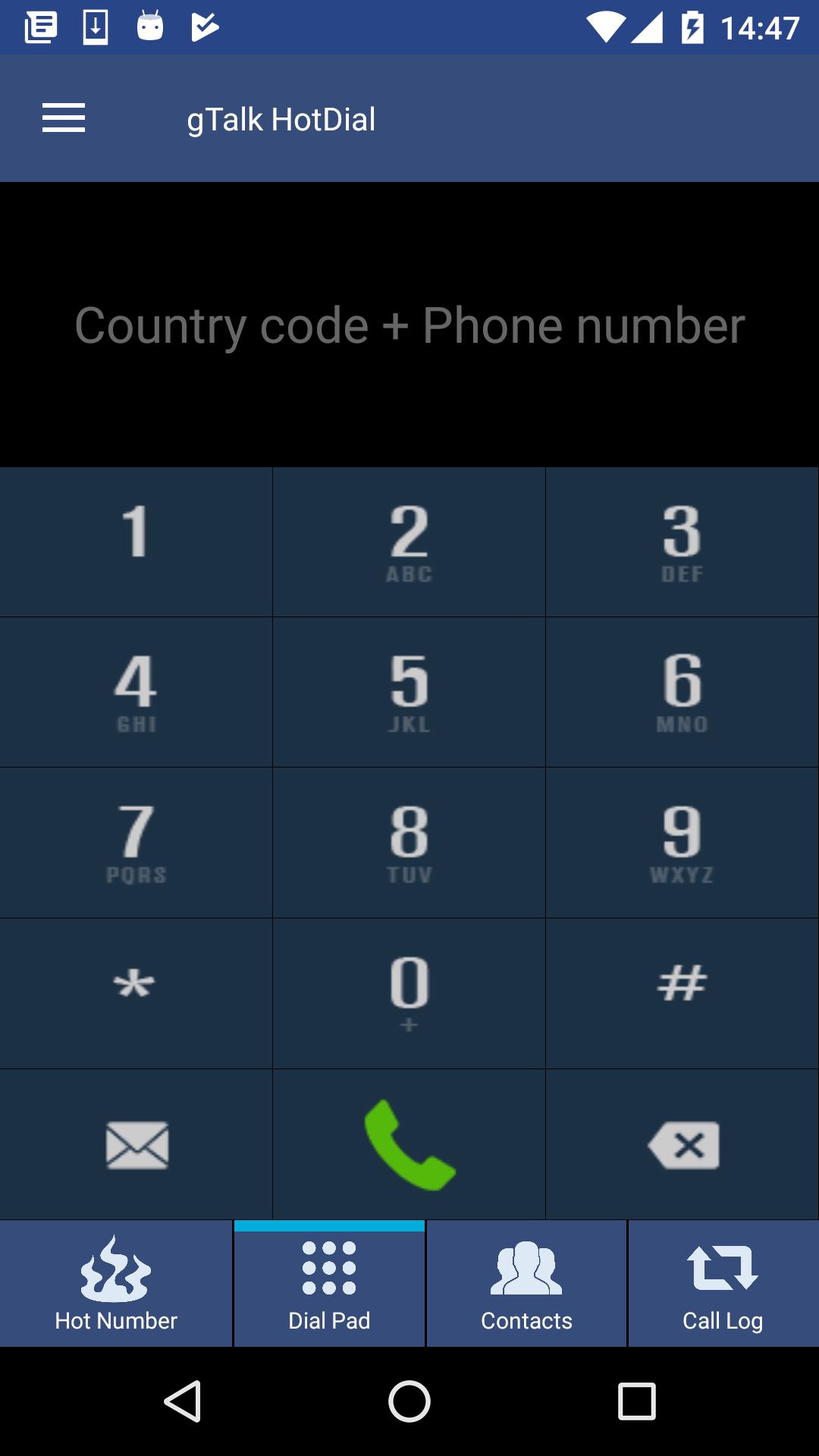Enter digit 4 GHI

coord(136,692)
